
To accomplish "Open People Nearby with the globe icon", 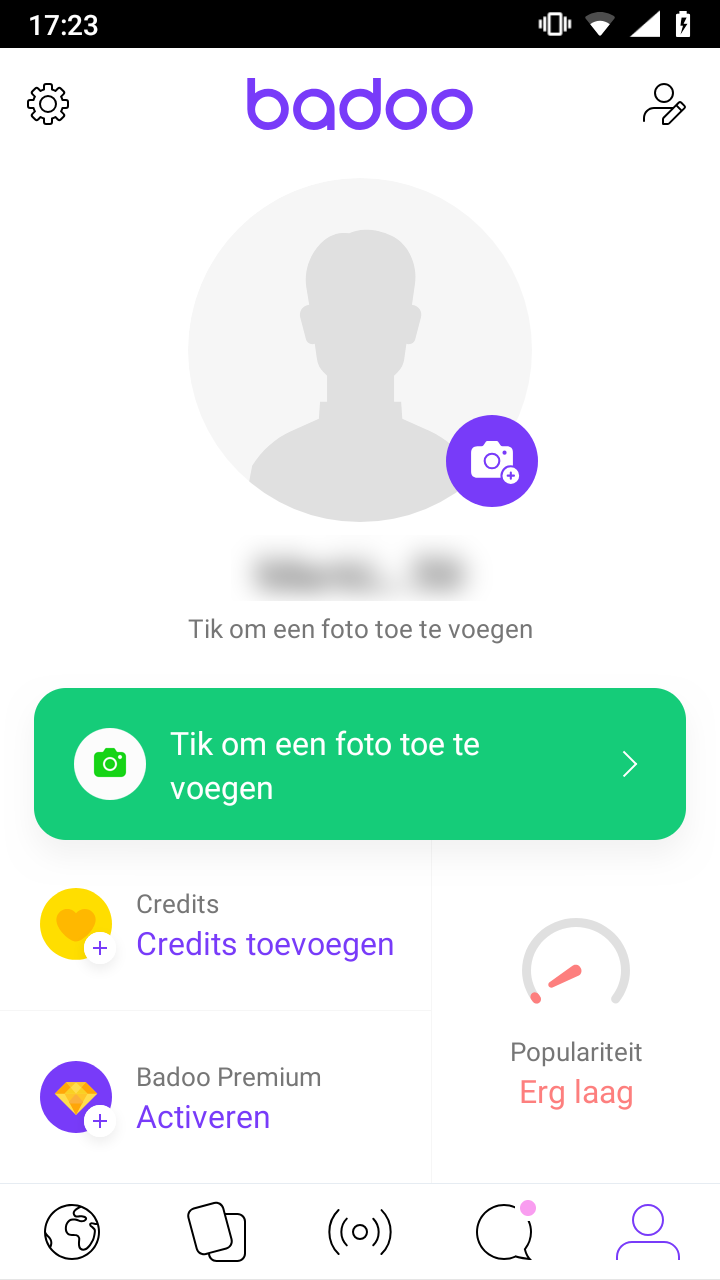I will coord(71,1231).
